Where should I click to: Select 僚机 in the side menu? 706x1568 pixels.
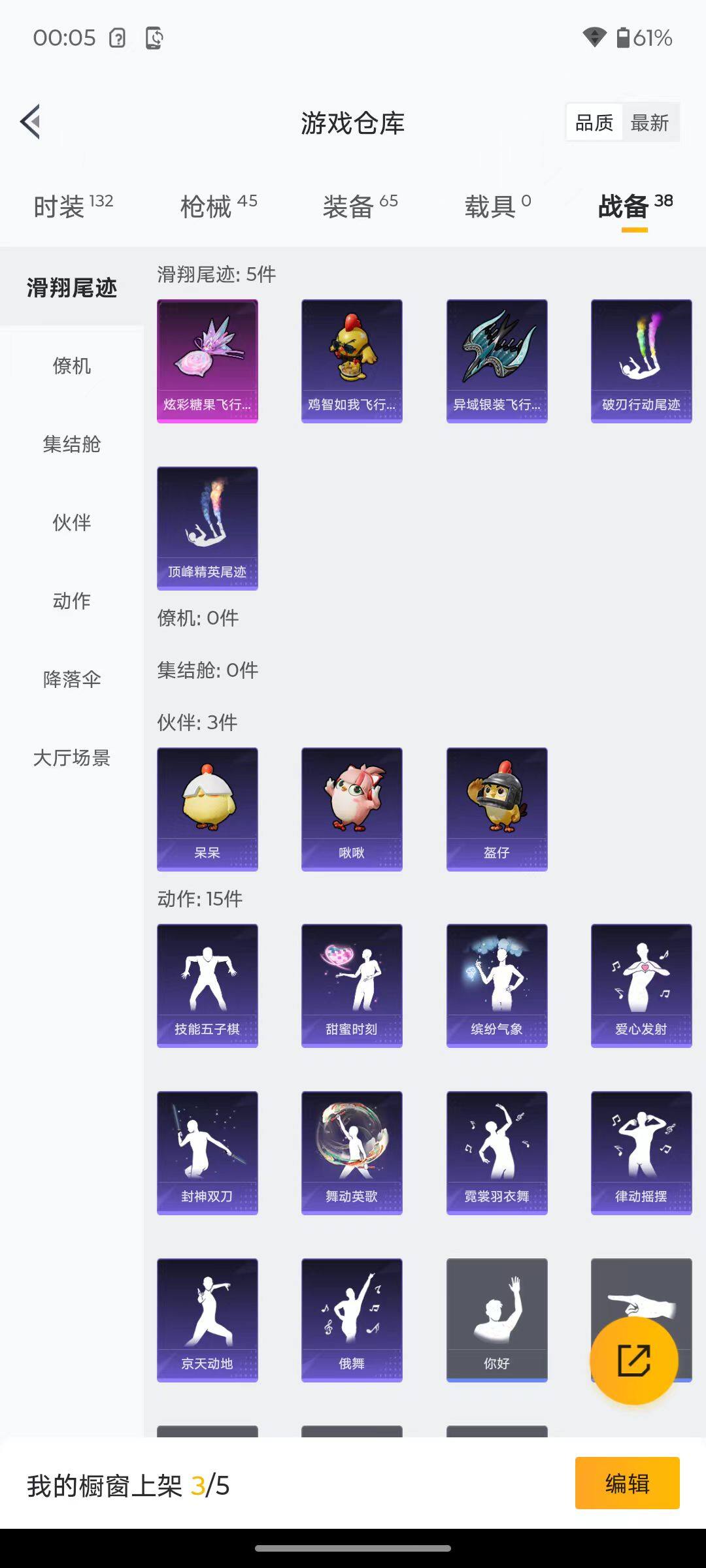tap(72, 366)
